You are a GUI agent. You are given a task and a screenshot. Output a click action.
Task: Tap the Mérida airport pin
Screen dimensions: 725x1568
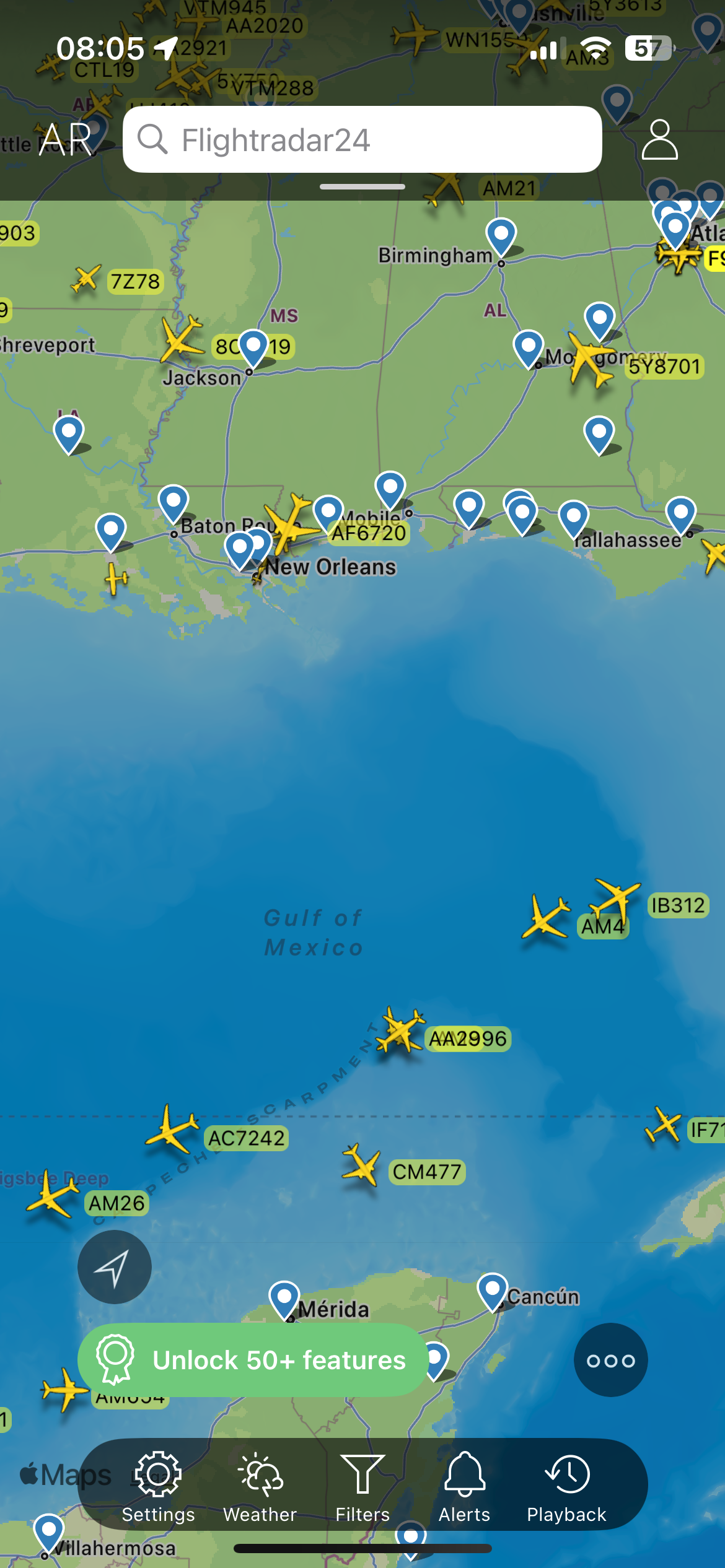pyautogui.click(x=284, y=1299)
